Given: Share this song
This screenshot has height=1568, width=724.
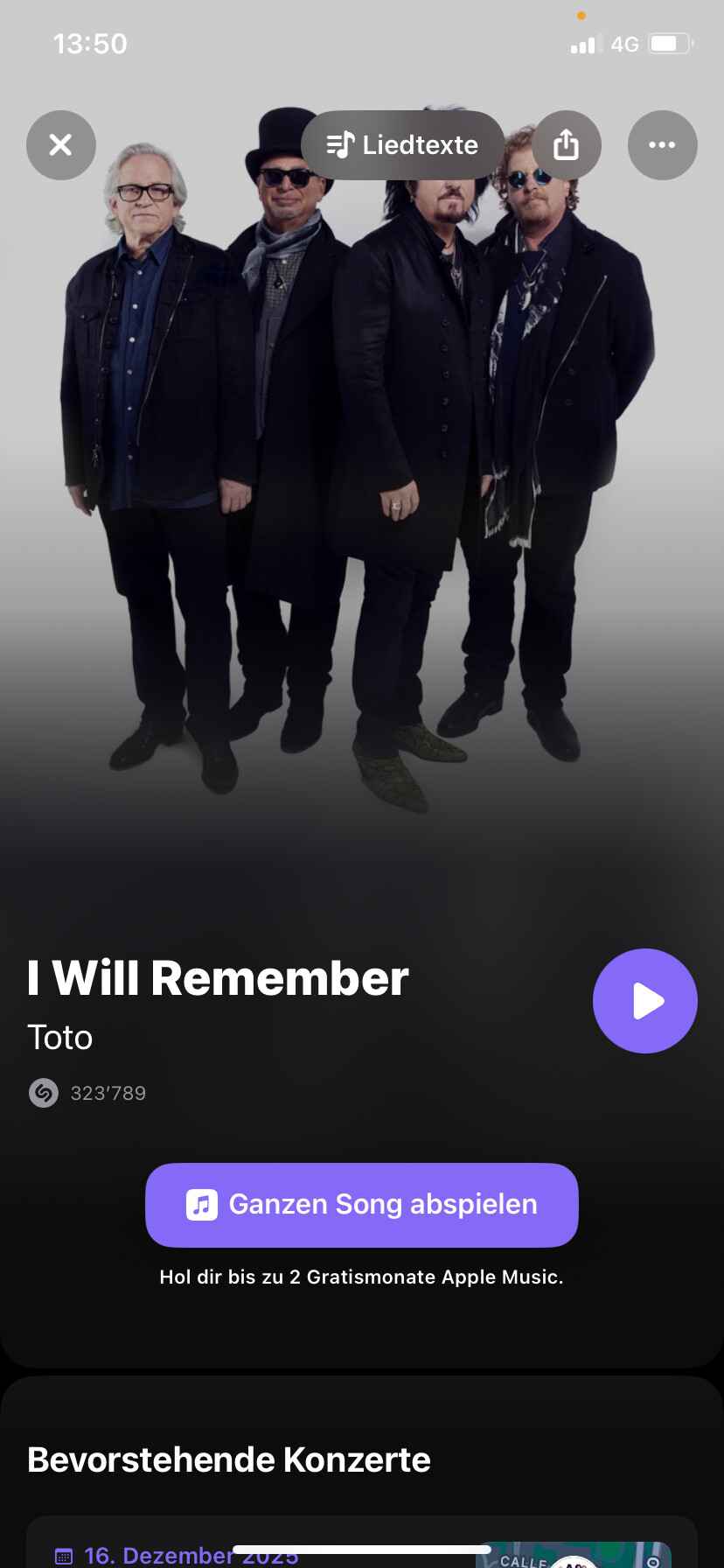Looking at the screenshot, I should tap(566, 145).
